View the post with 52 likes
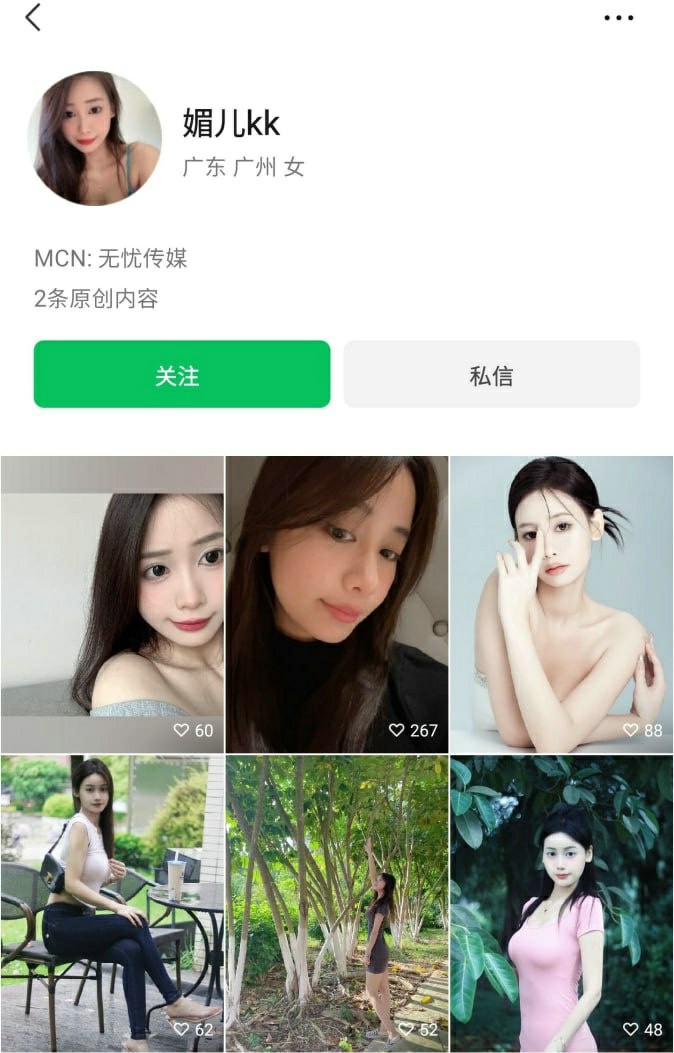This screenshot has width=674, height=1053. 337,902
